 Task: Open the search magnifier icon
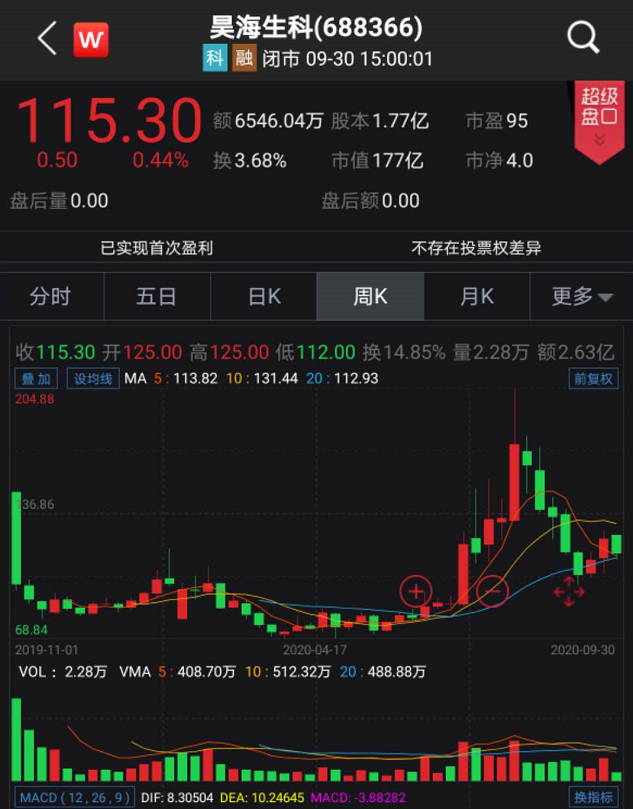(x=582, y=39)
